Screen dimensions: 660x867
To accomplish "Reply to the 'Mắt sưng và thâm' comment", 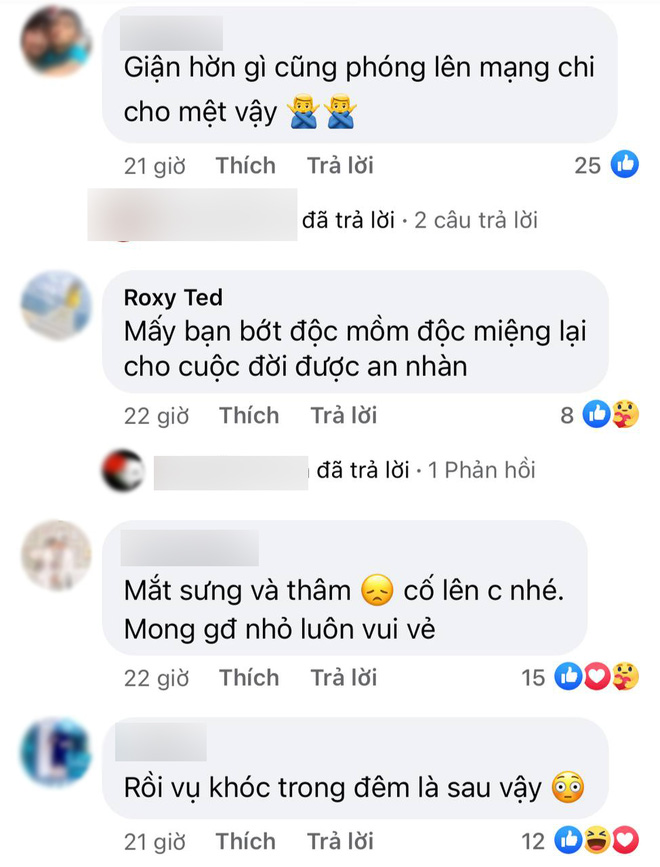I will point(343,678).
